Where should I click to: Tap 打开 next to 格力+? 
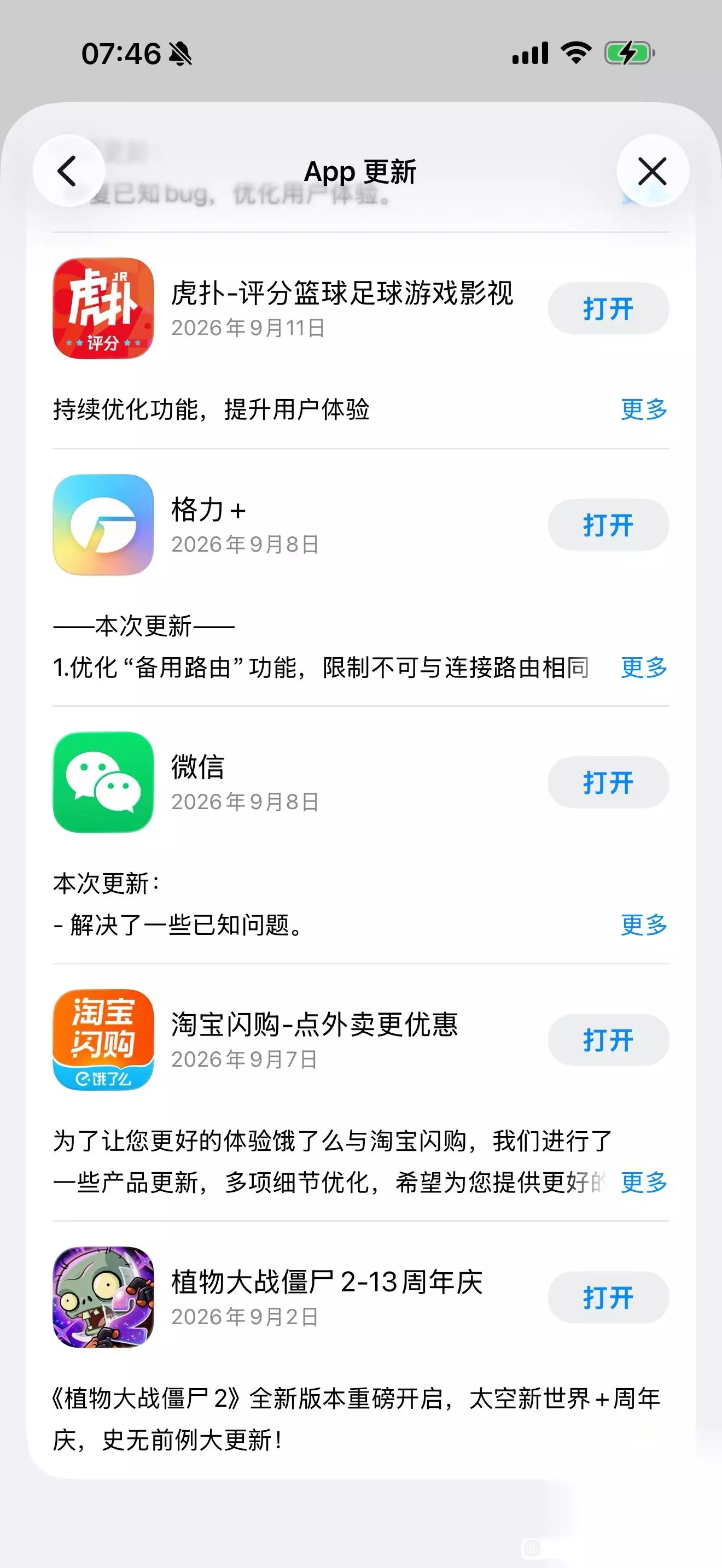pos(608,525)
